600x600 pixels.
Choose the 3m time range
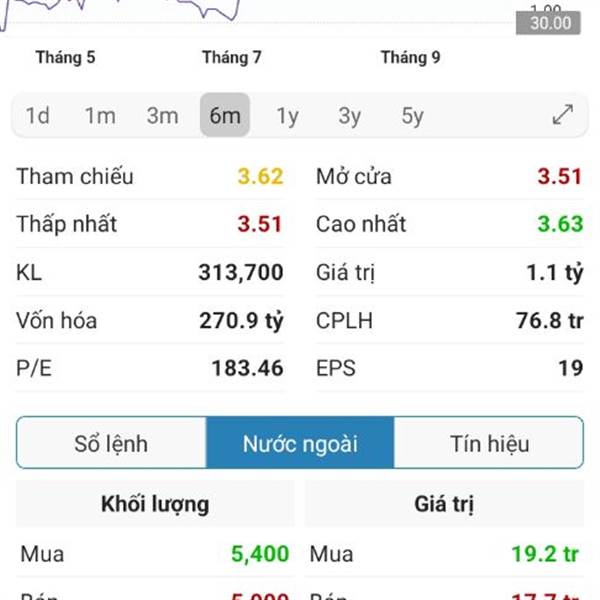pyautogui.click(x=162, y=116)
